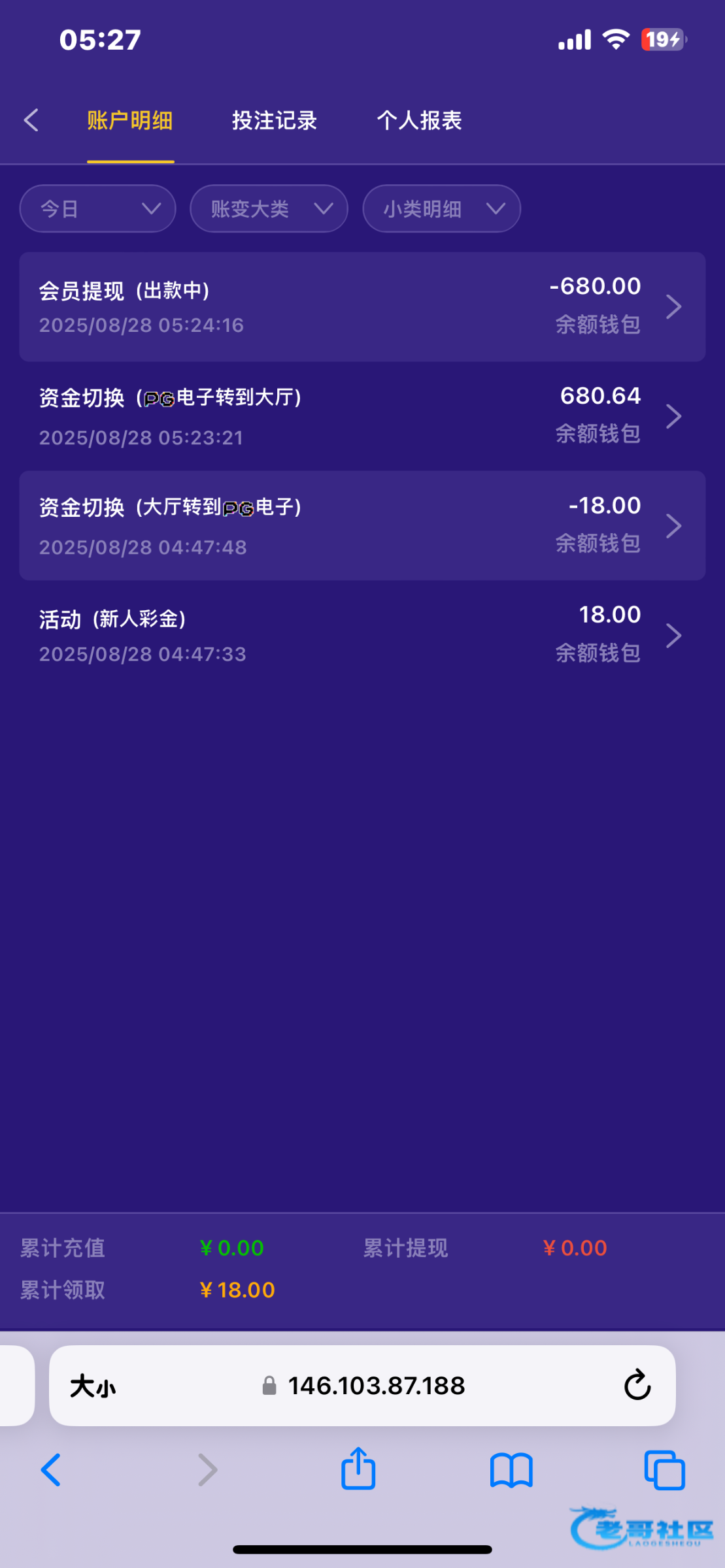
Task: Go back using the top-left arrow
Action: coord(31,120)
